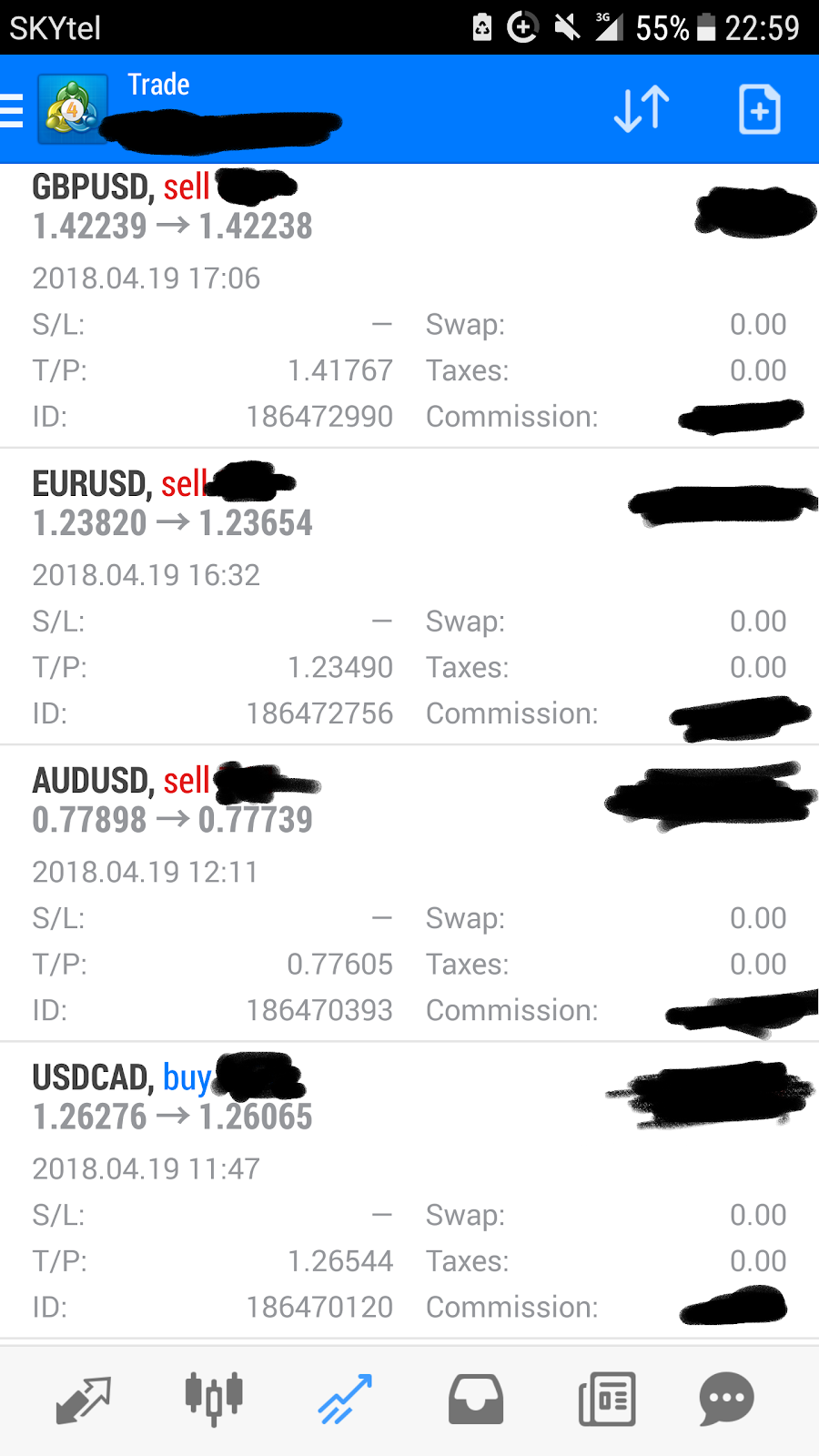Go to the Chart tab
The width and height of the screenshot is (819, 1456).
pos(214,1399)
